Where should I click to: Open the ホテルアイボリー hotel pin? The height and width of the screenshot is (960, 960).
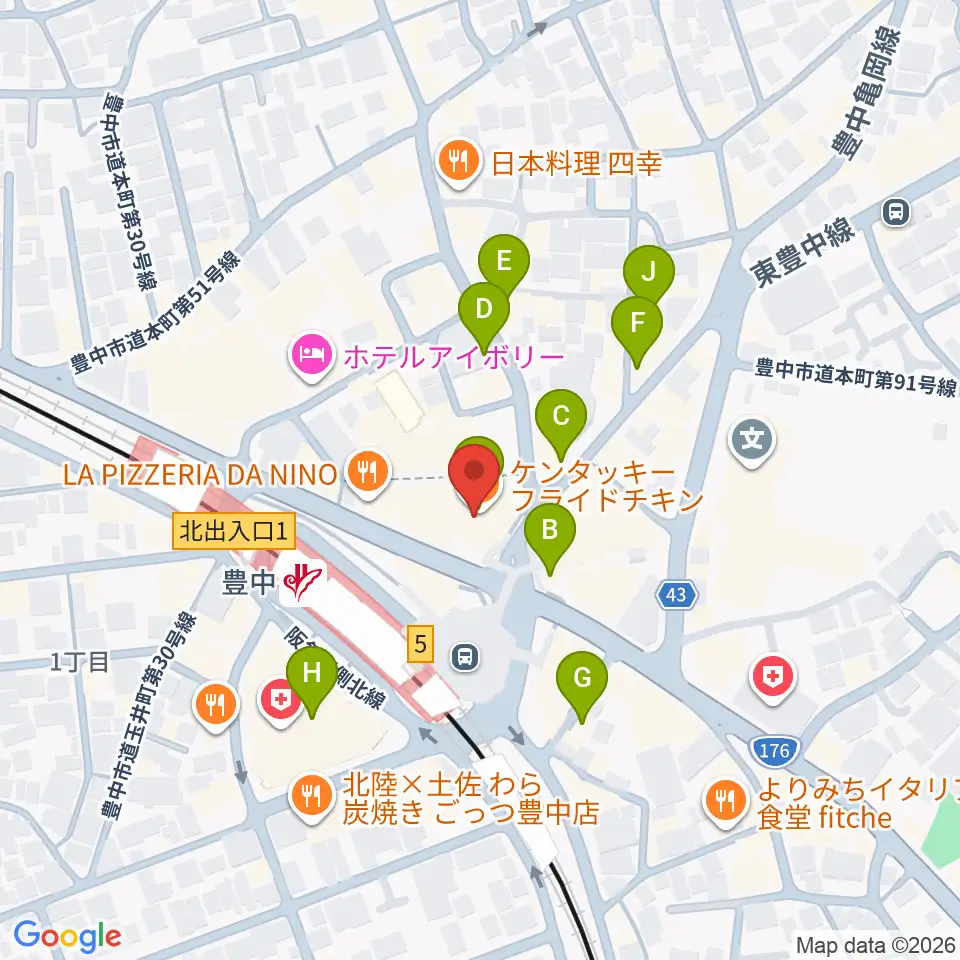point(312,357)
